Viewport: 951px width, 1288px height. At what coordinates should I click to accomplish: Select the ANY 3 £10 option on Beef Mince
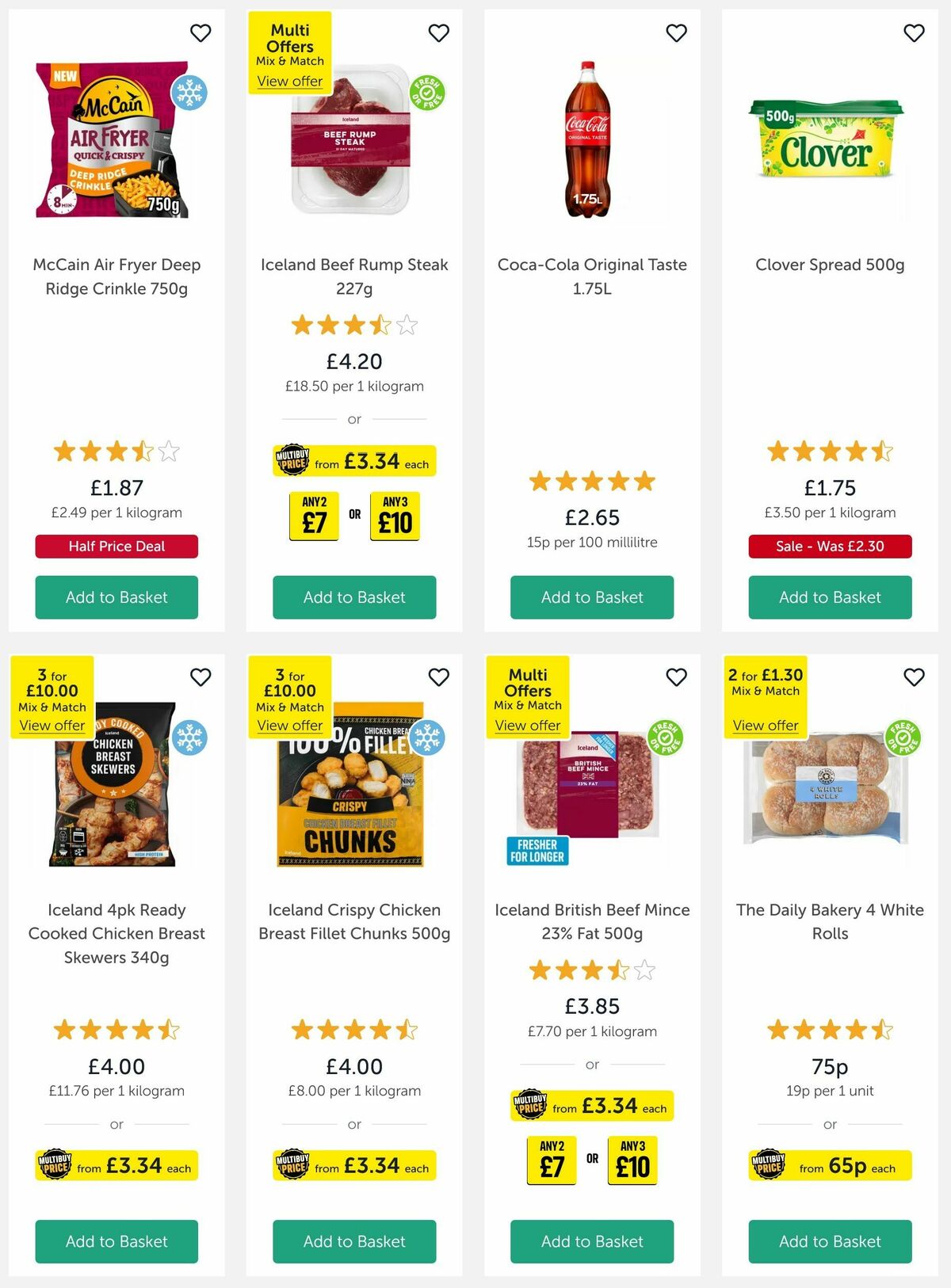tap(632, 1159)
